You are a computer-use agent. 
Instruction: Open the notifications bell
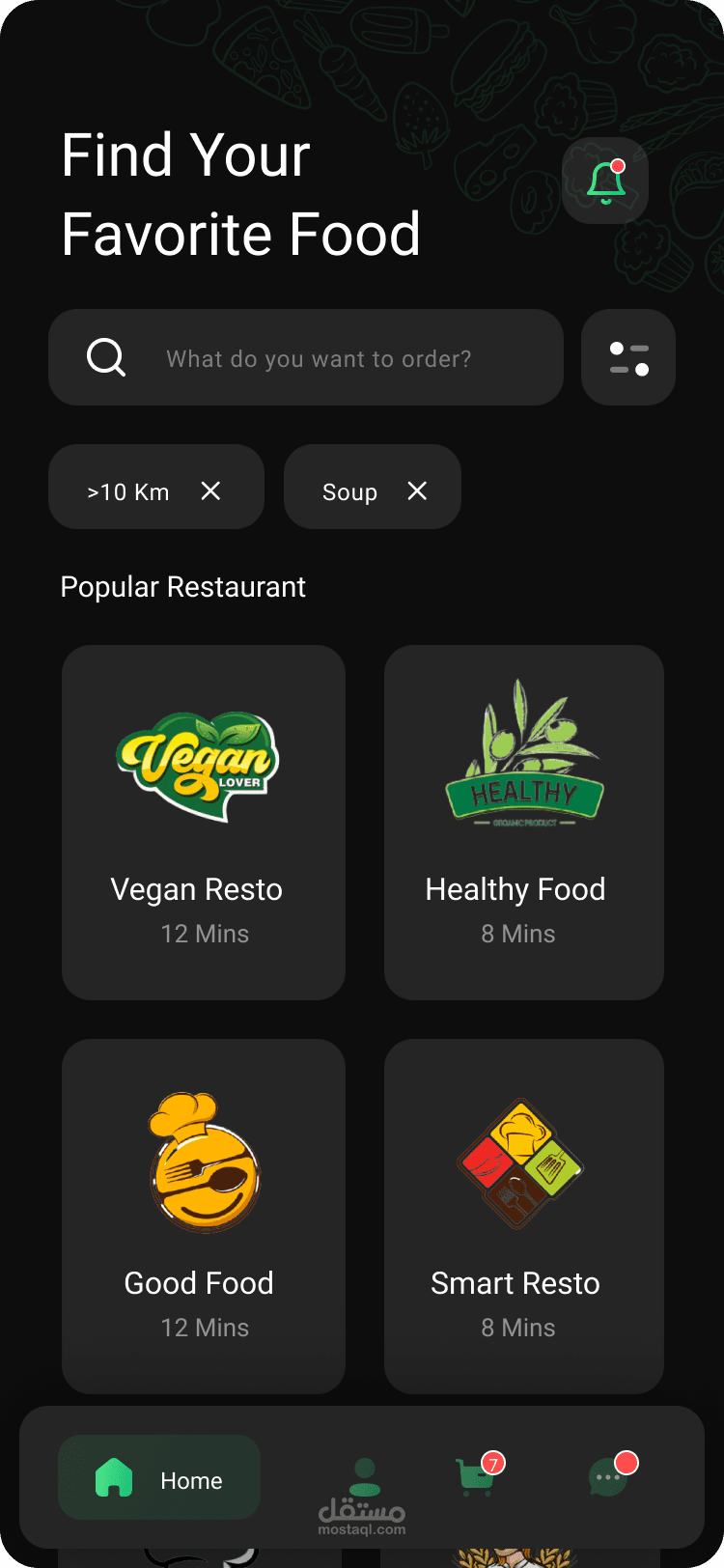click(605, 181)
